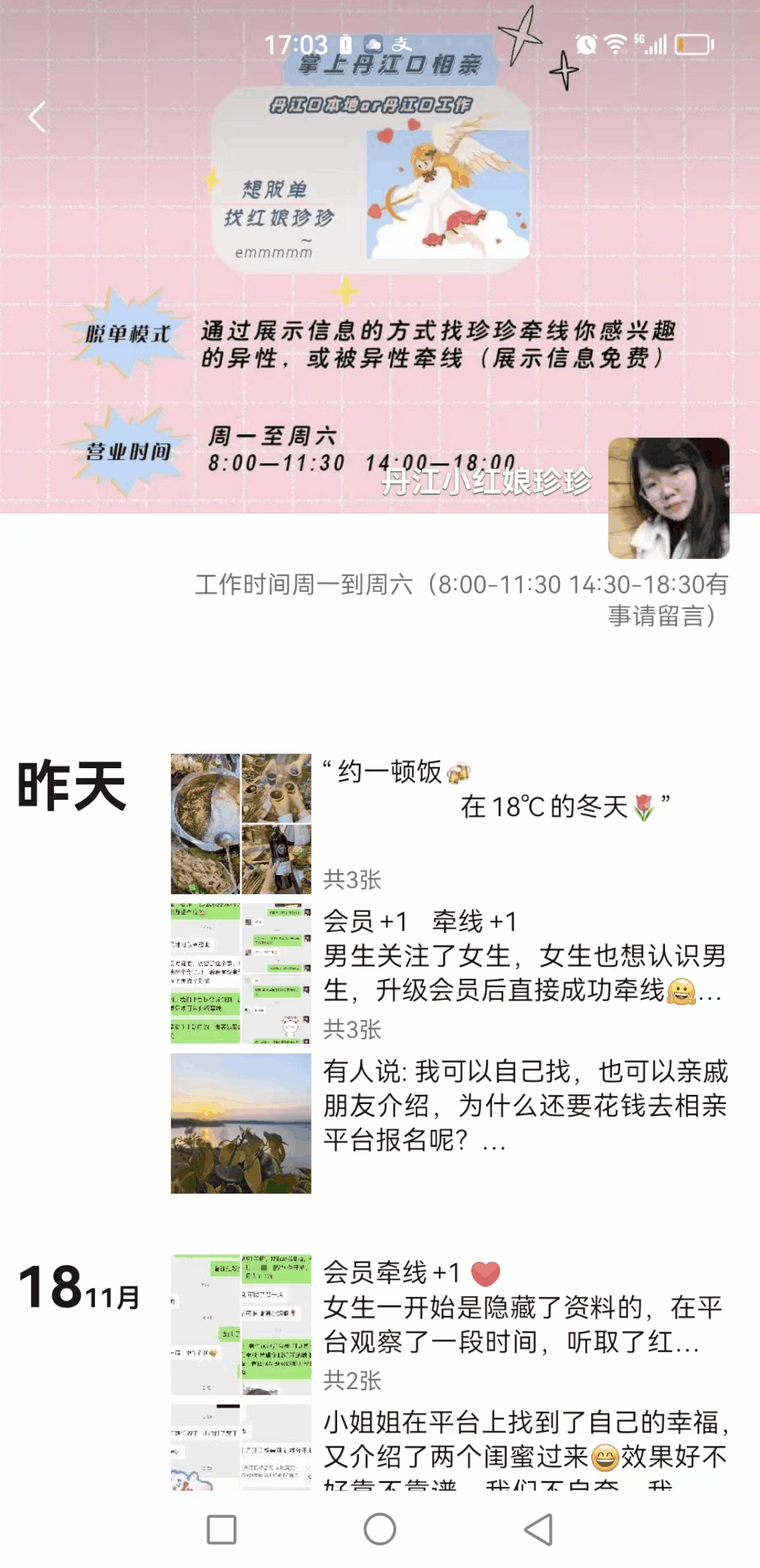Open the '小姐姐在平台上找到了自己的幸福' post
Screen dimensions: 760x1568
click(450, 1447)
